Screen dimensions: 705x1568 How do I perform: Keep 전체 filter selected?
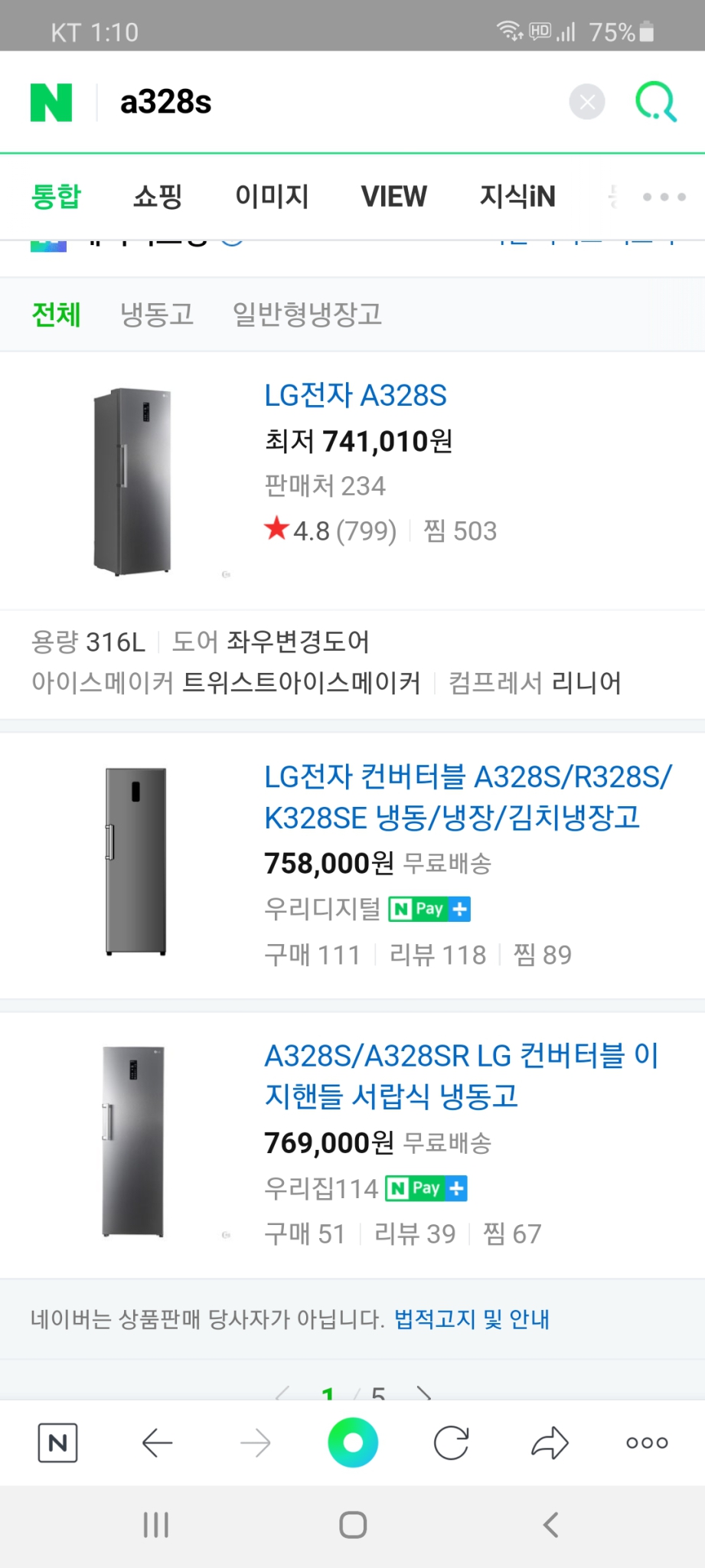click(57, 315)
